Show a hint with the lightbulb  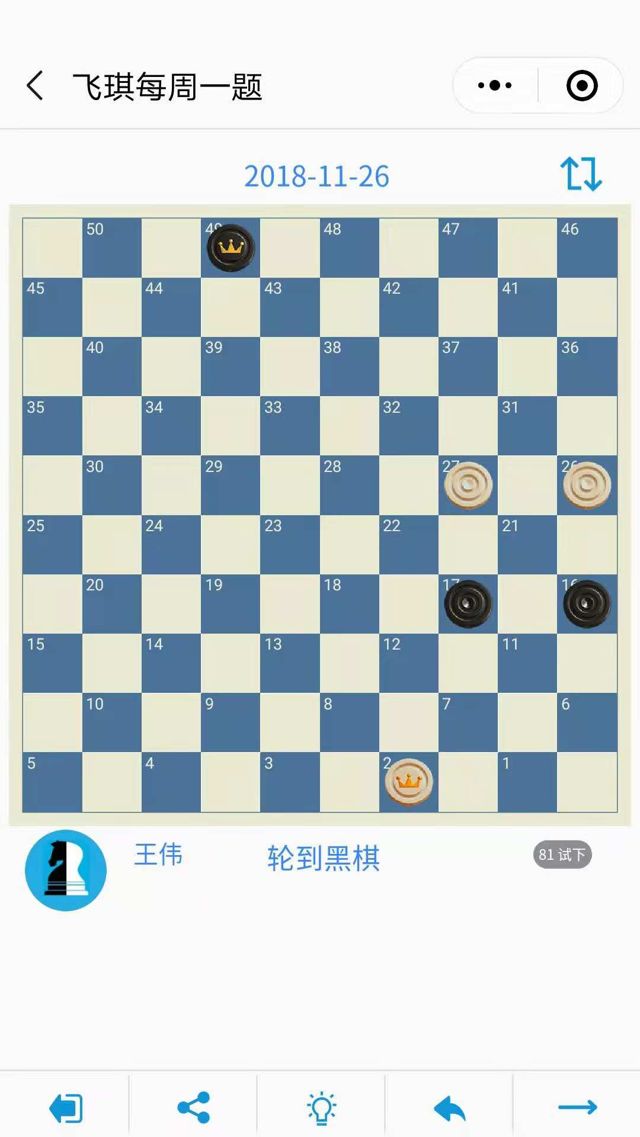click(321, 1107)
